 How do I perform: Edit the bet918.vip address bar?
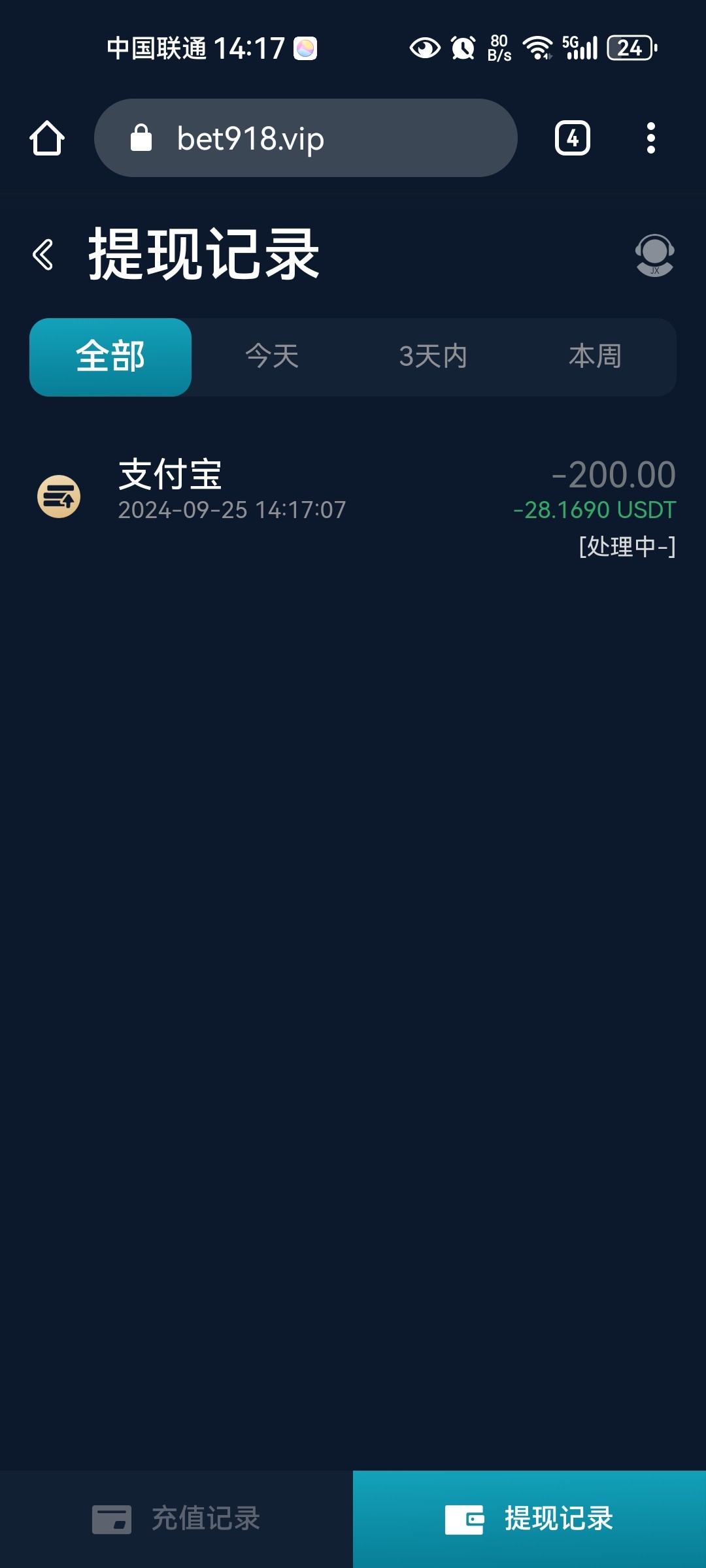tap(306, 139)
